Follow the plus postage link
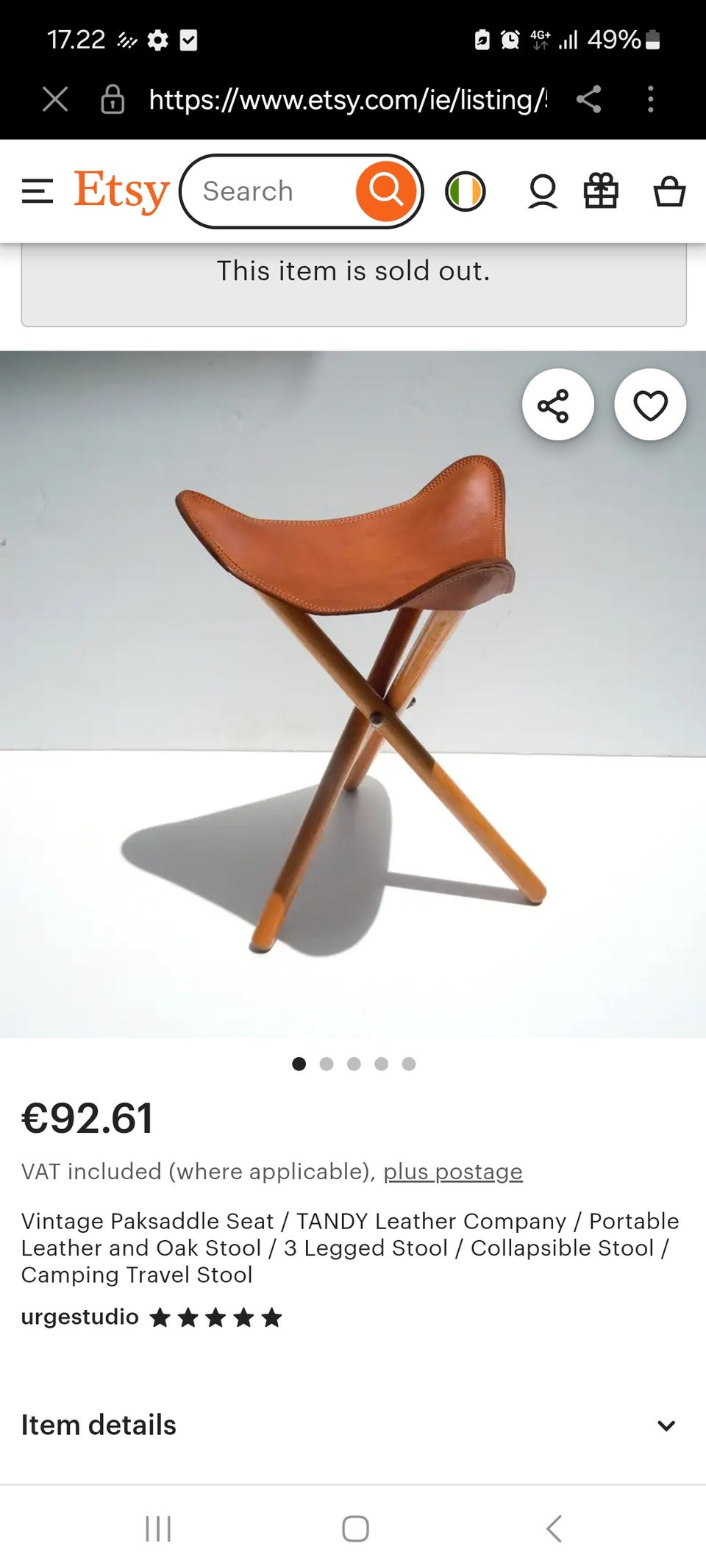706x1568 pixels. pyautogui.click(x=453, y=1171)
